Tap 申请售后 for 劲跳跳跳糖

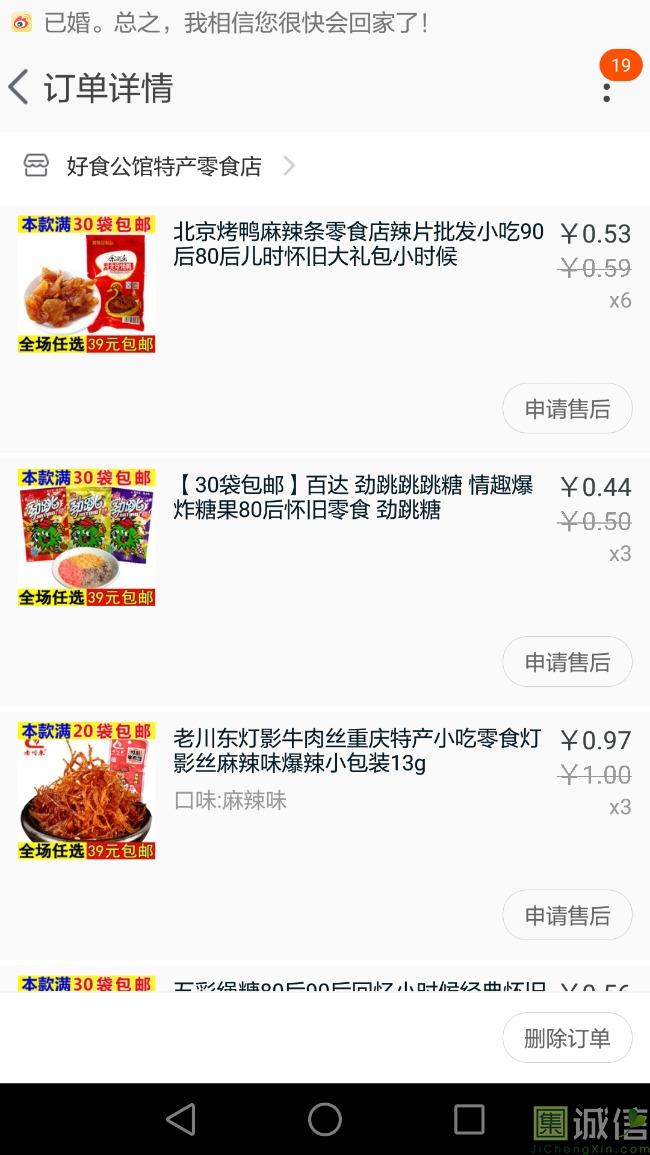[x=567, y=662]
